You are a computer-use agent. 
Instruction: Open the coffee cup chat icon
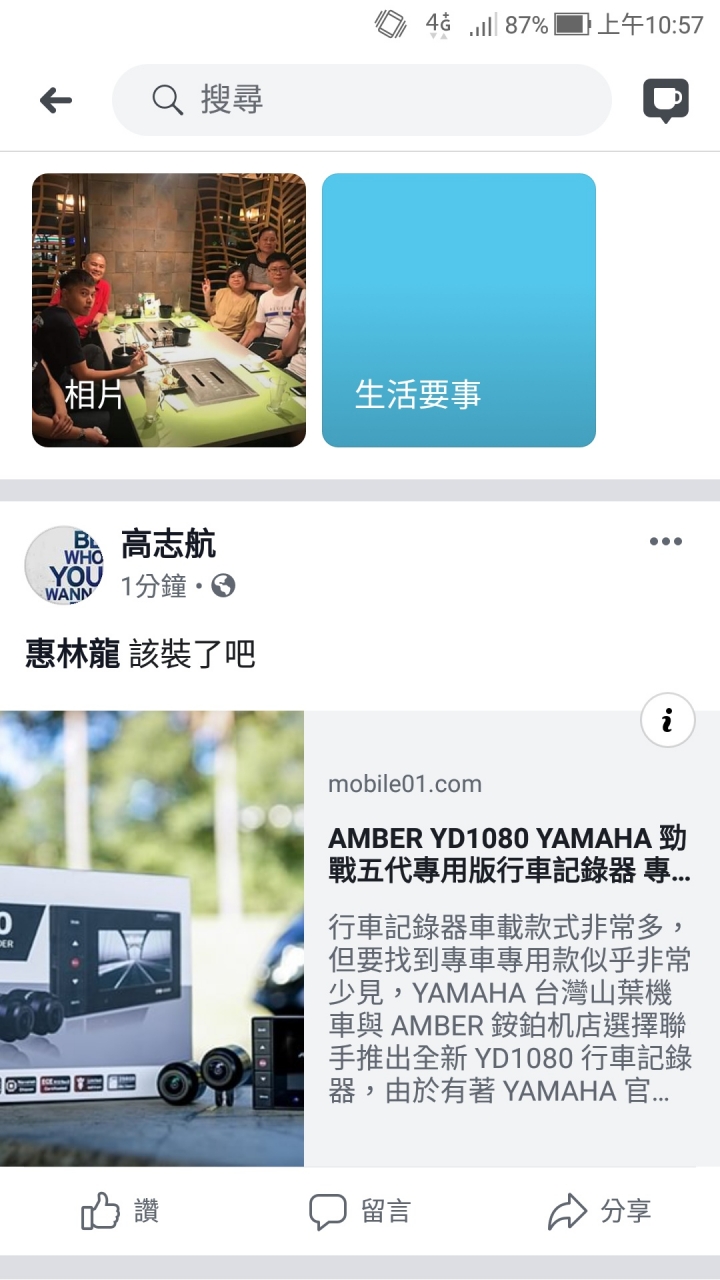coord(665,100)
